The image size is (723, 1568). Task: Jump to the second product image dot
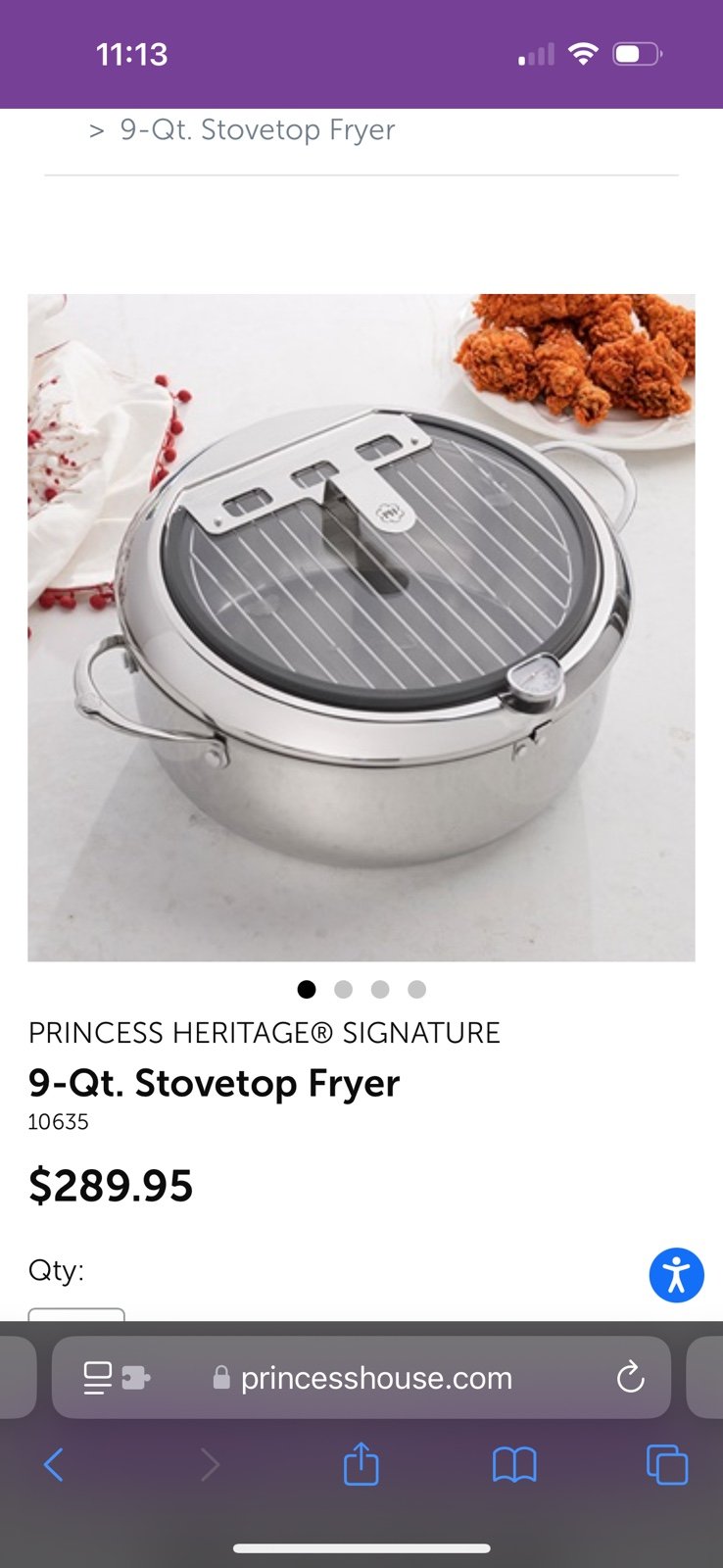click(343, 989)
